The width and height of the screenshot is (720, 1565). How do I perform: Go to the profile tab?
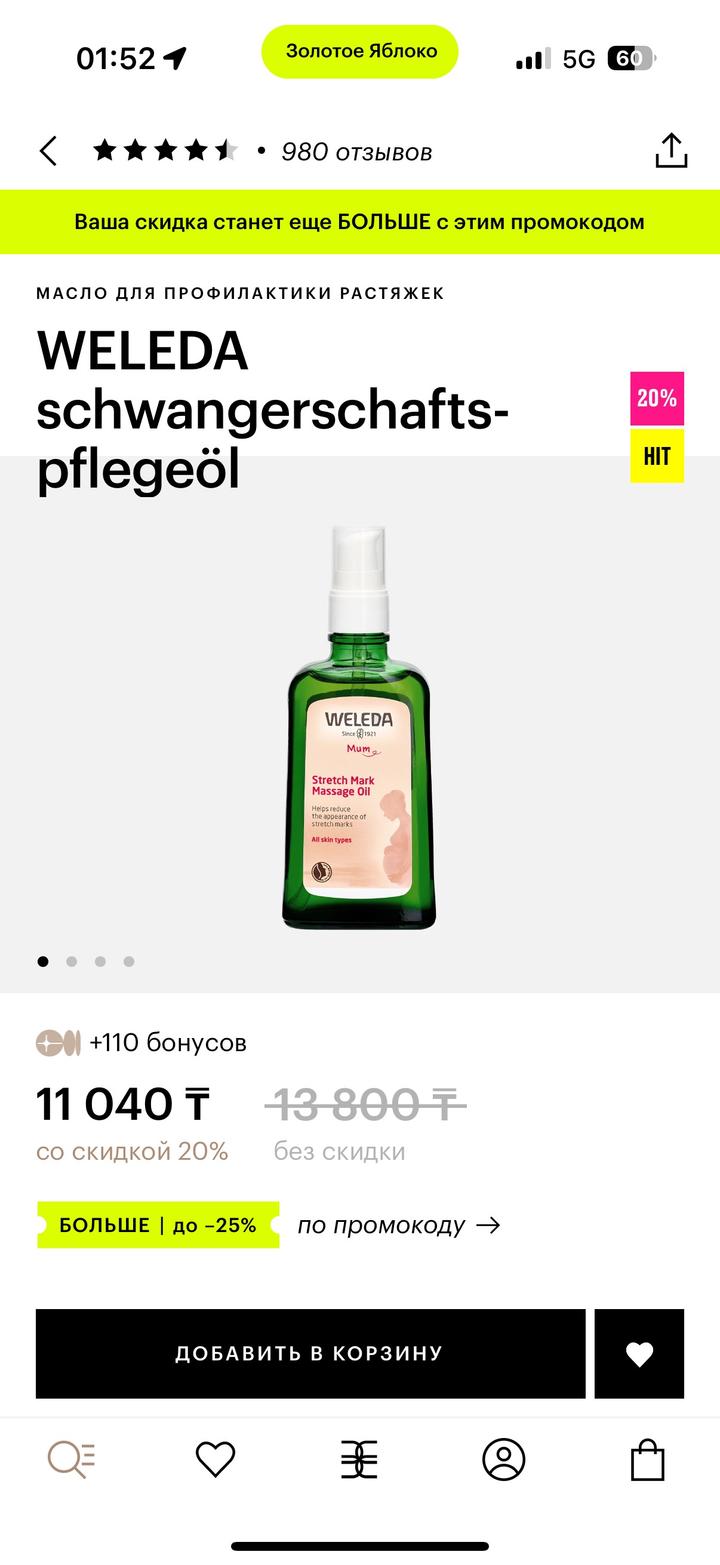tap(503, 1460)
